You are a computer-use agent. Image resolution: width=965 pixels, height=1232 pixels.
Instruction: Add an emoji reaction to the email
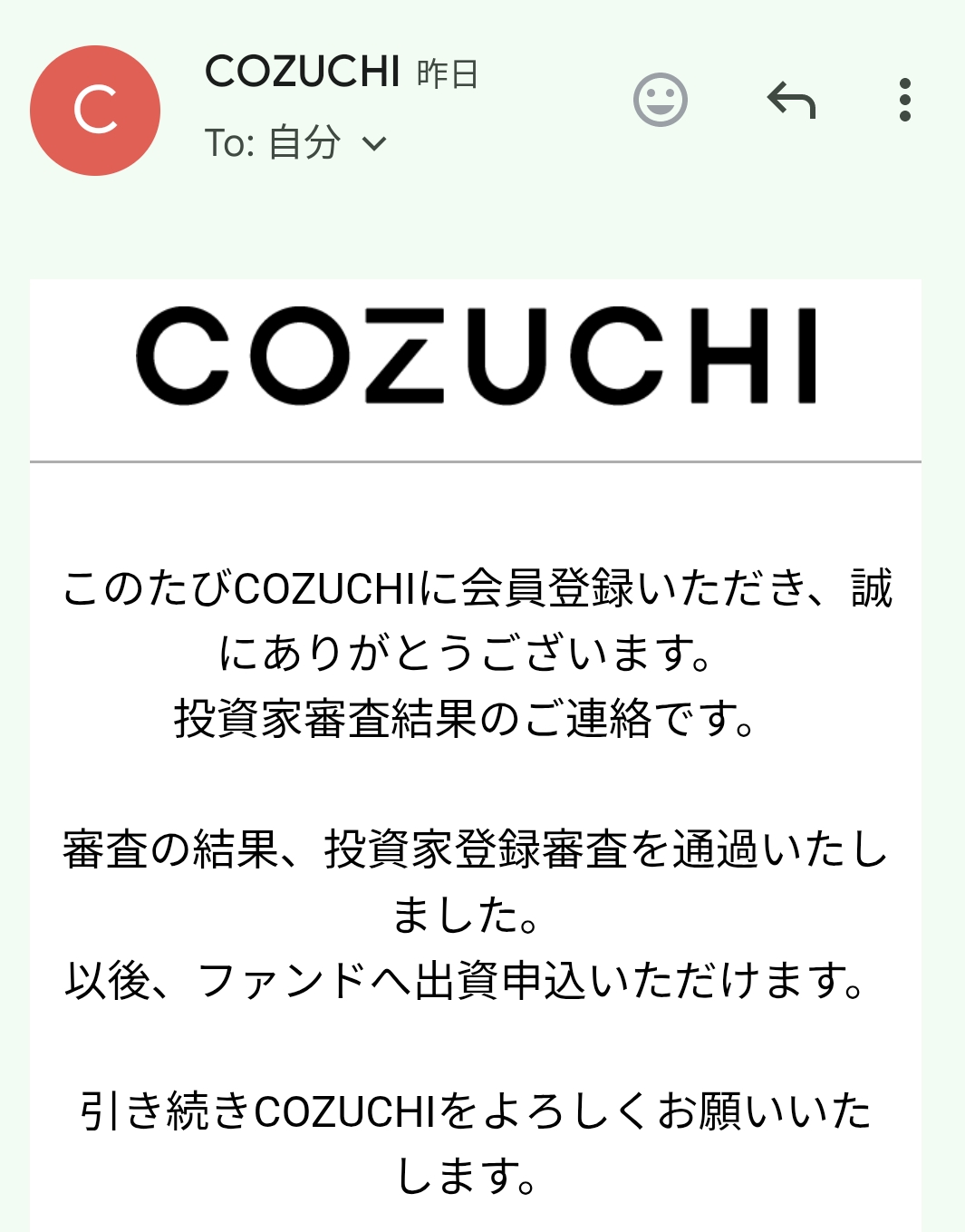(660, 100)
